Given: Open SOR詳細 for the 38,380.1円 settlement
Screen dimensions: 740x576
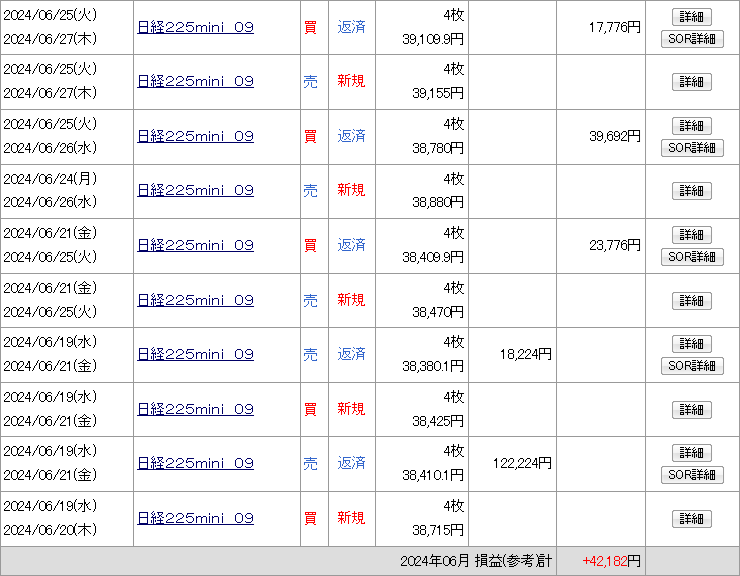Looking at the screenshot, I should (691, 366).
